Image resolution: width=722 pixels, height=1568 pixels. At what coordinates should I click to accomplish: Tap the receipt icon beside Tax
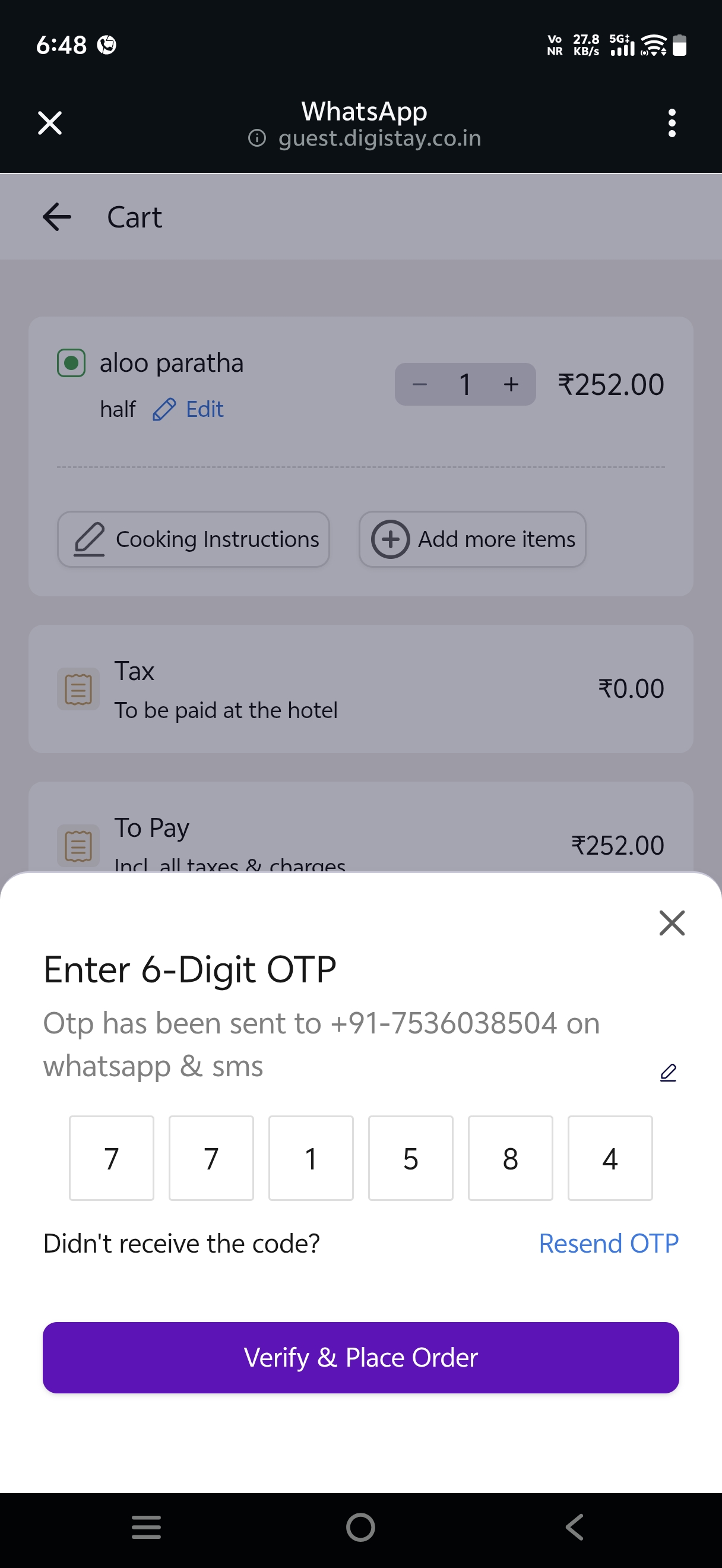78,688
